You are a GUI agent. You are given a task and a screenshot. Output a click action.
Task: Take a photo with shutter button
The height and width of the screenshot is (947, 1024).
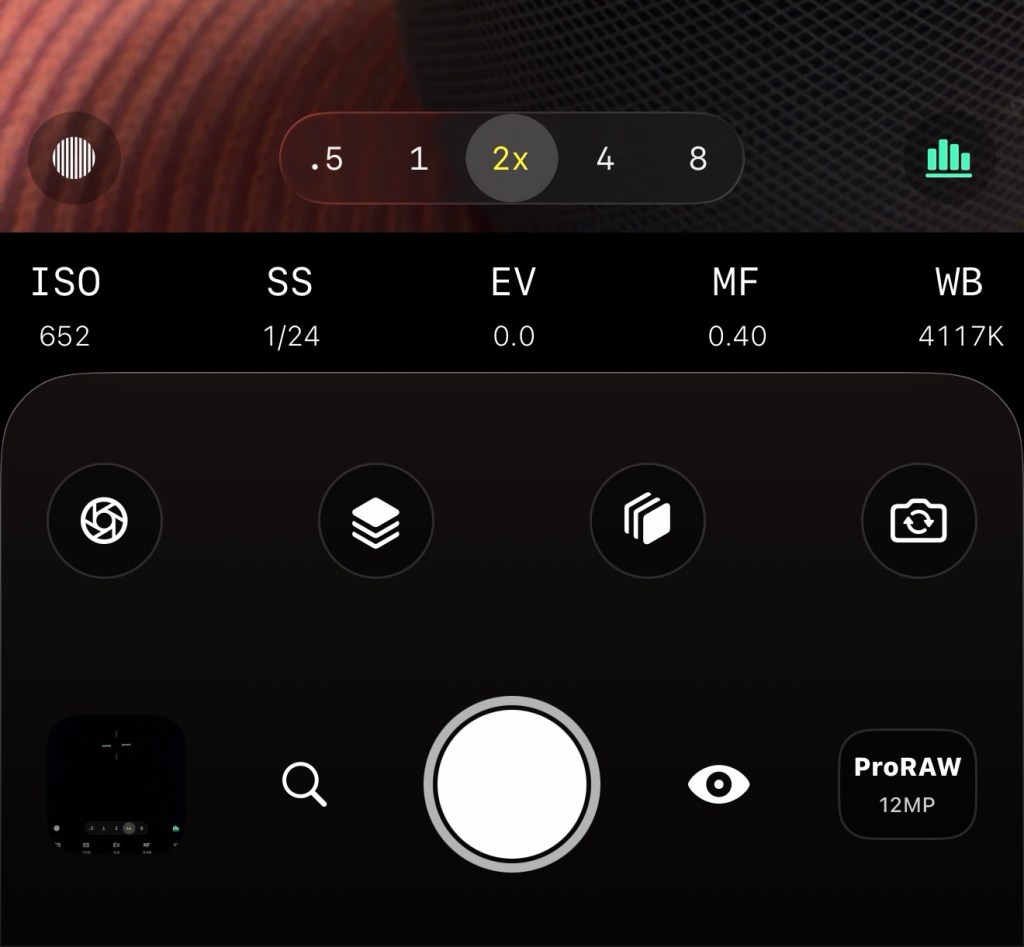512,784
